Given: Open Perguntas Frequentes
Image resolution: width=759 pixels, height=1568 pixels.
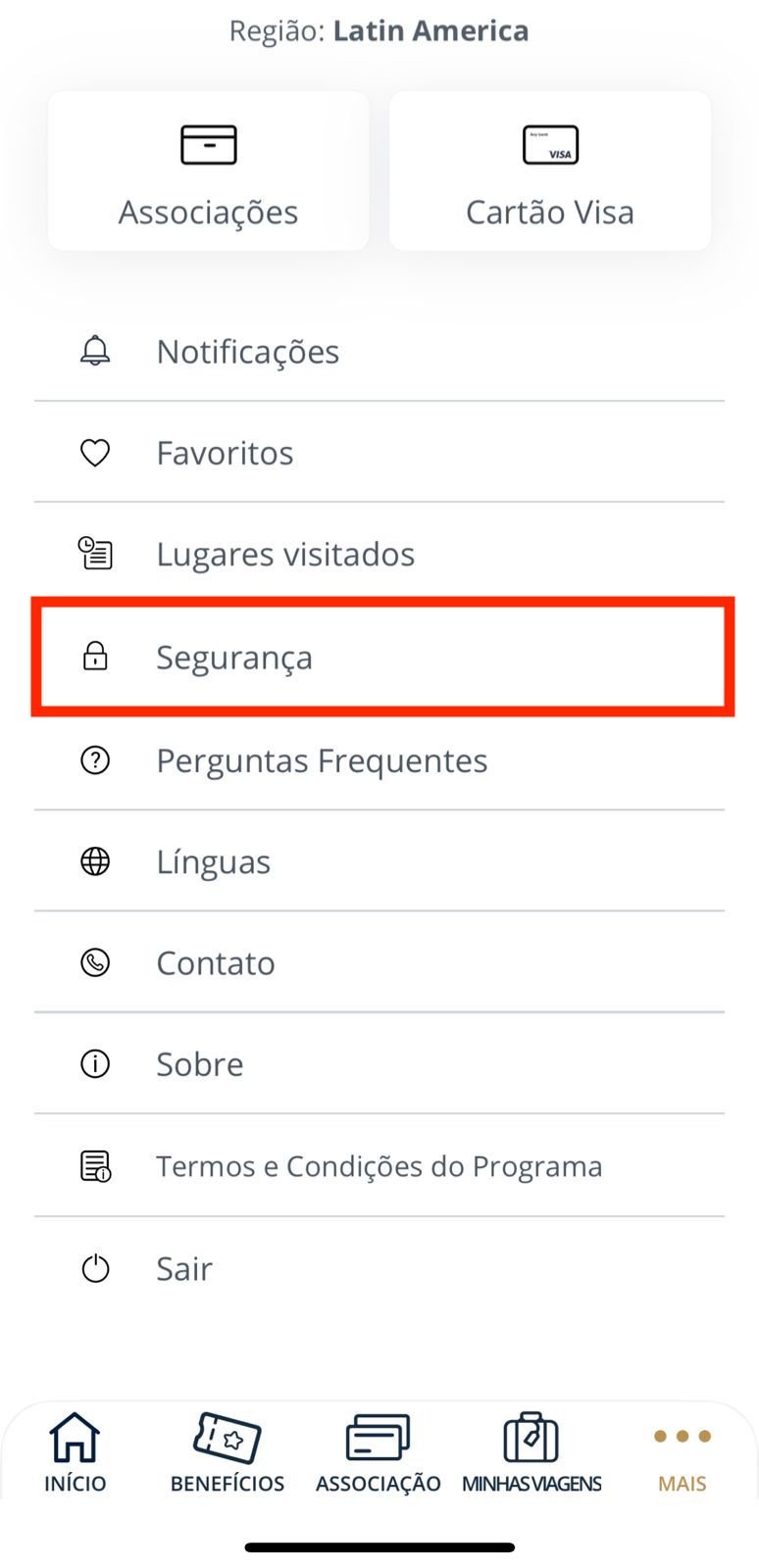Looking at the screenshot, I should (x=379, y=760).
